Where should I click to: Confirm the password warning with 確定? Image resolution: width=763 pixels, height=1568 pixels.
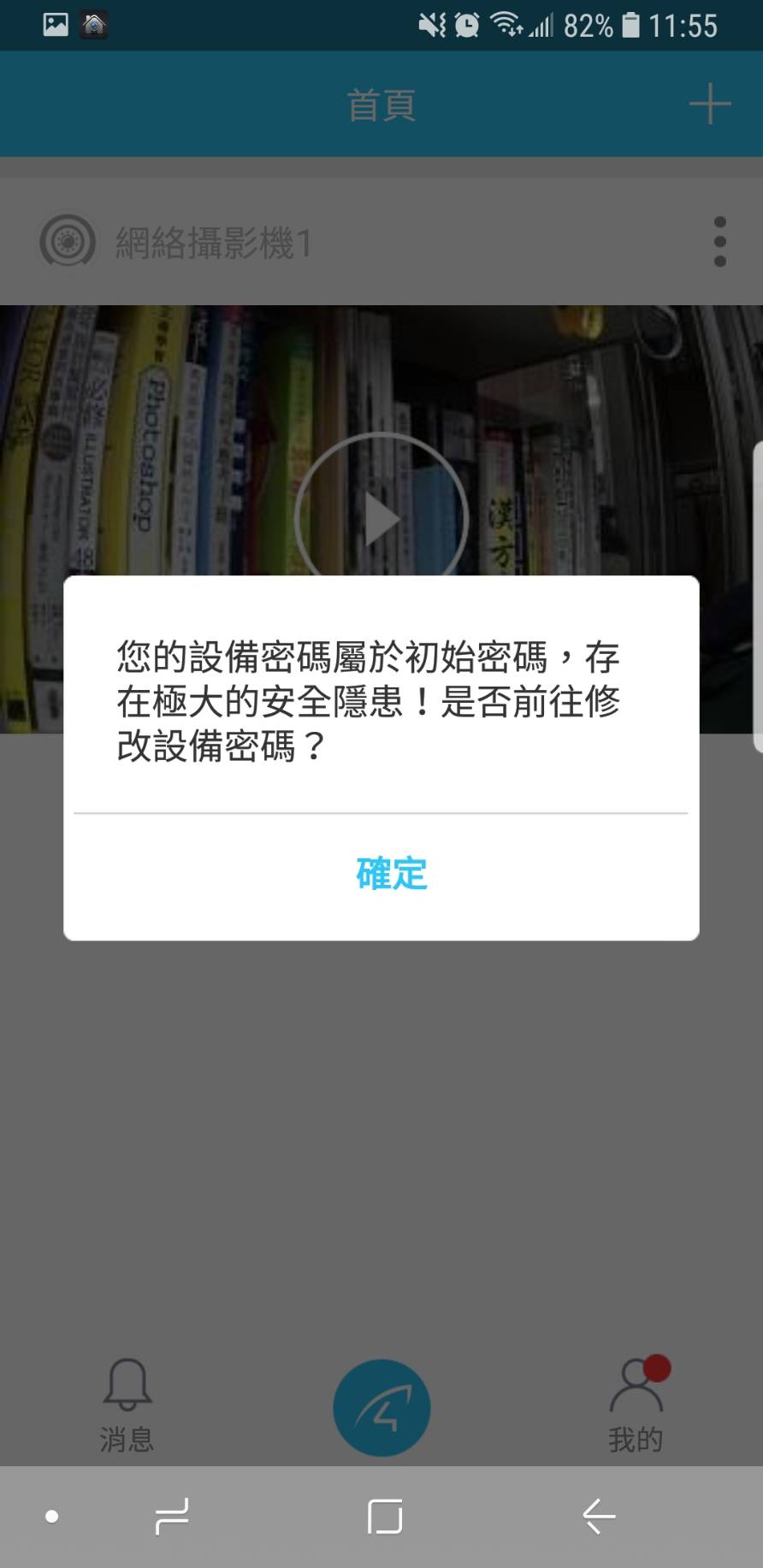tap(391, 874)
